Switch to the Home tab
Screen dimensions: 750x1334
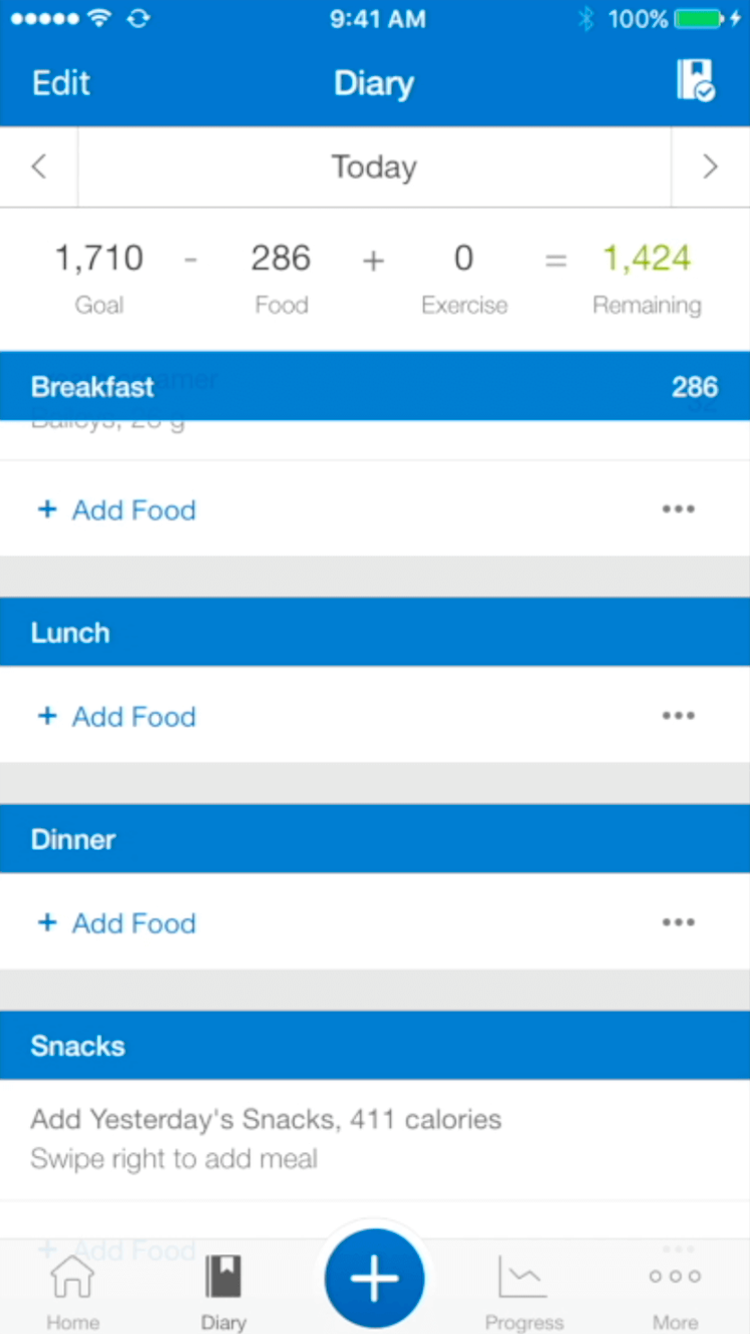73,1291
